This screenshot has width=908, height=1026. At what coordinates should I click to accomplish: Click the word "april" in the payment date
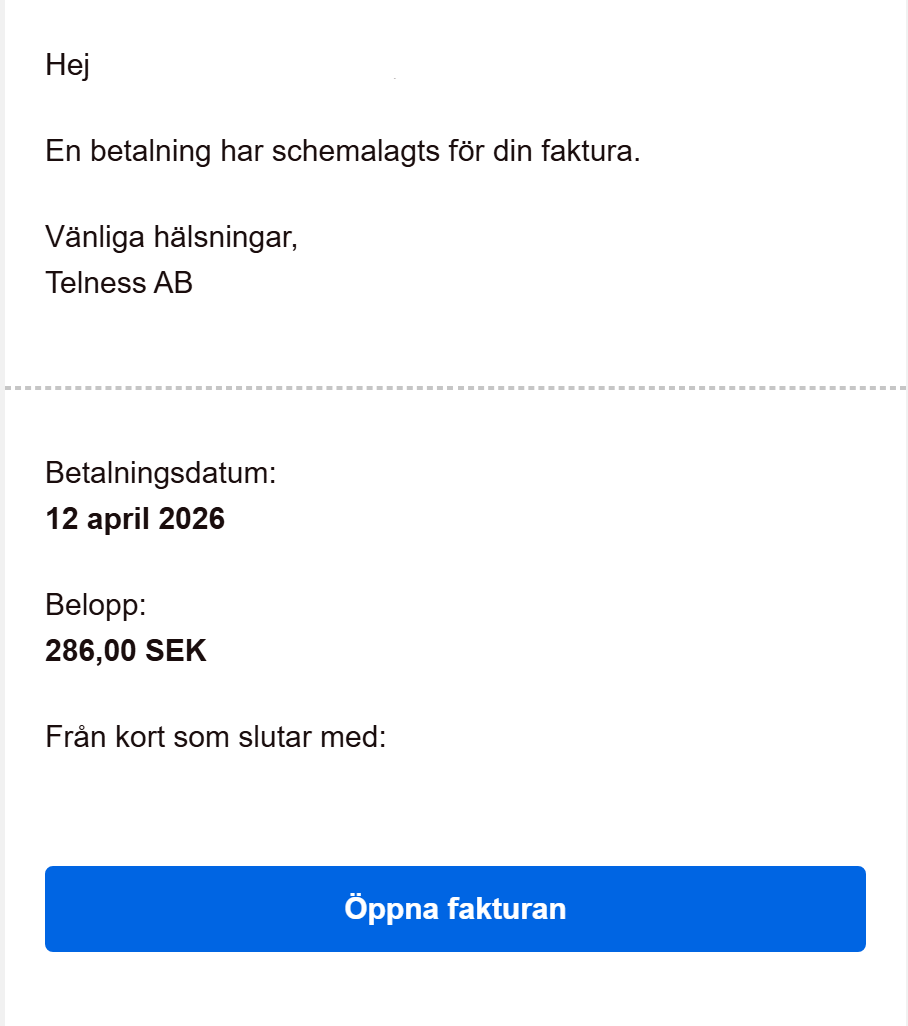coord(119,519)
